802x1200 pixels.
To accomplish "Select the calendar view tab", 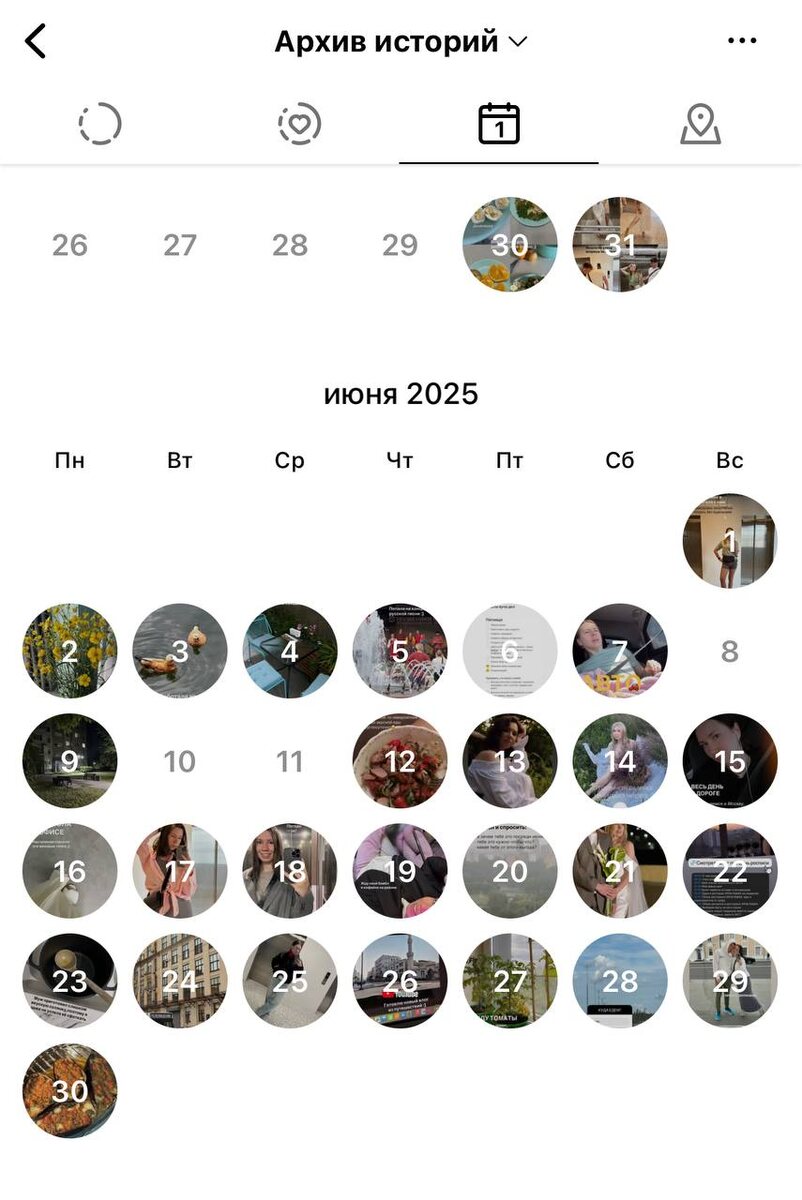I will click(499, 125).
